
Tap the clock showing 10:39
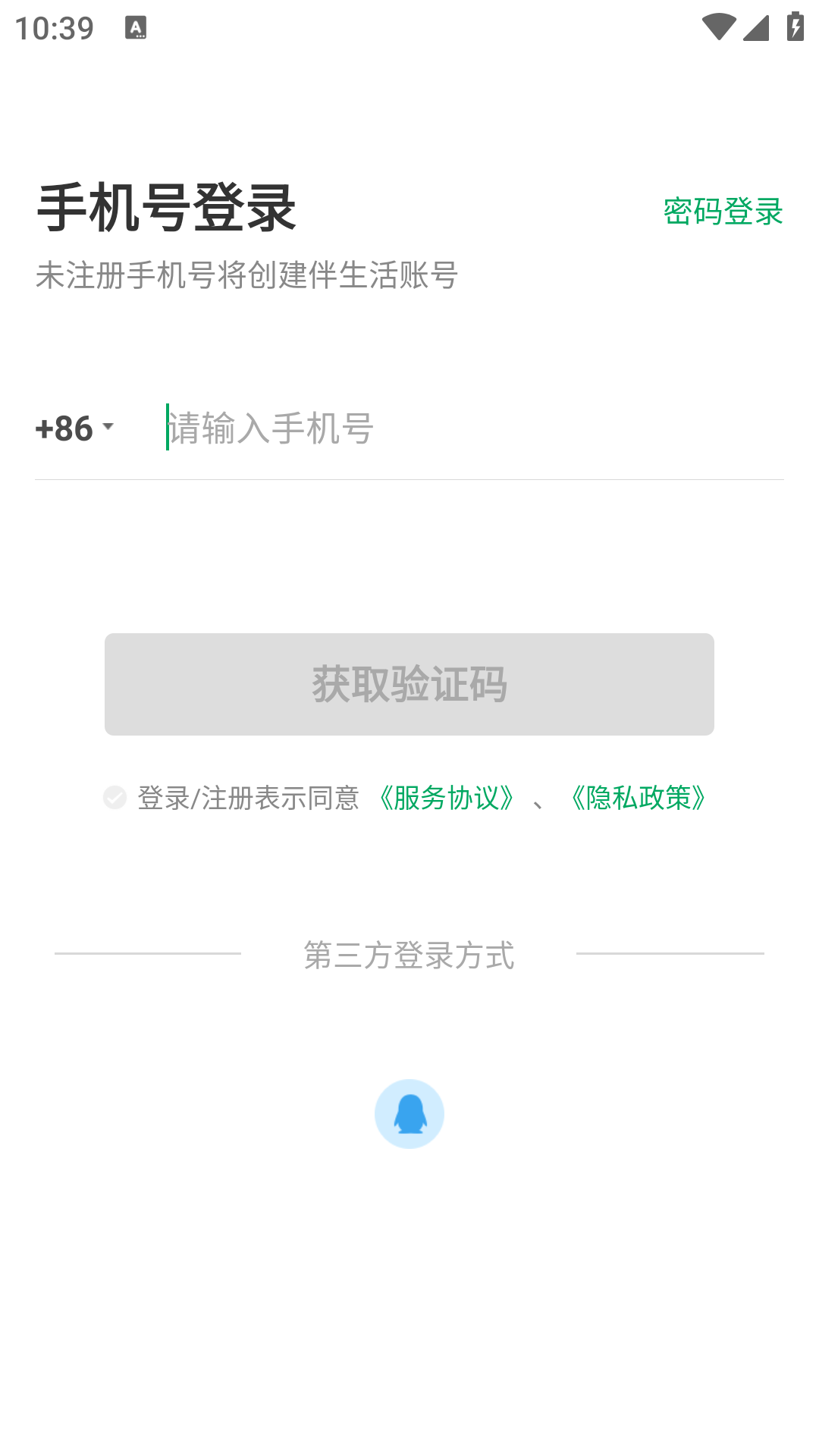click(x=56, y=27)
